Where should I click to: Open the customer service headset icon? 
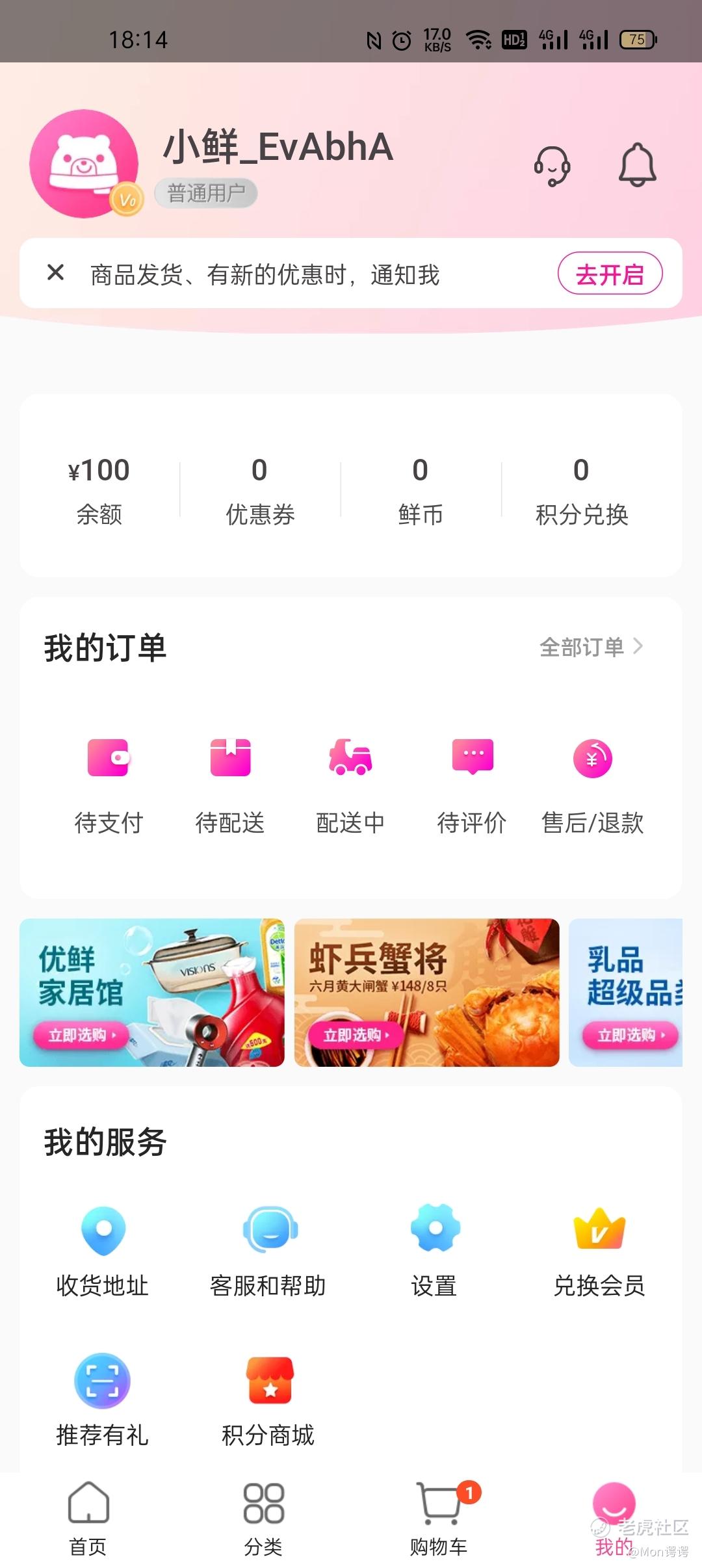552,166
